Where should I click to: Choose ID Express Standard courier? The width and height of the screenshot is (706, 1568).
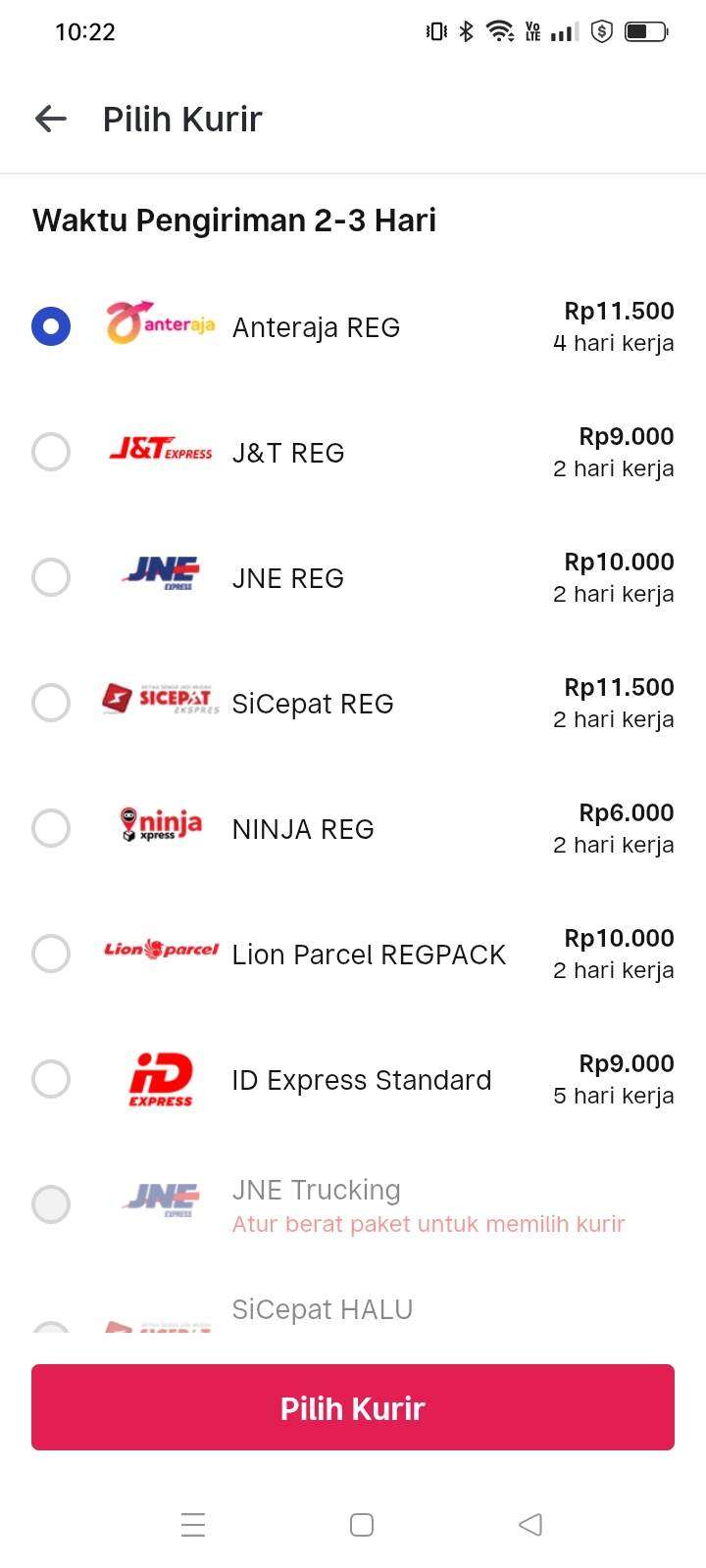(x=353, y=1079)
